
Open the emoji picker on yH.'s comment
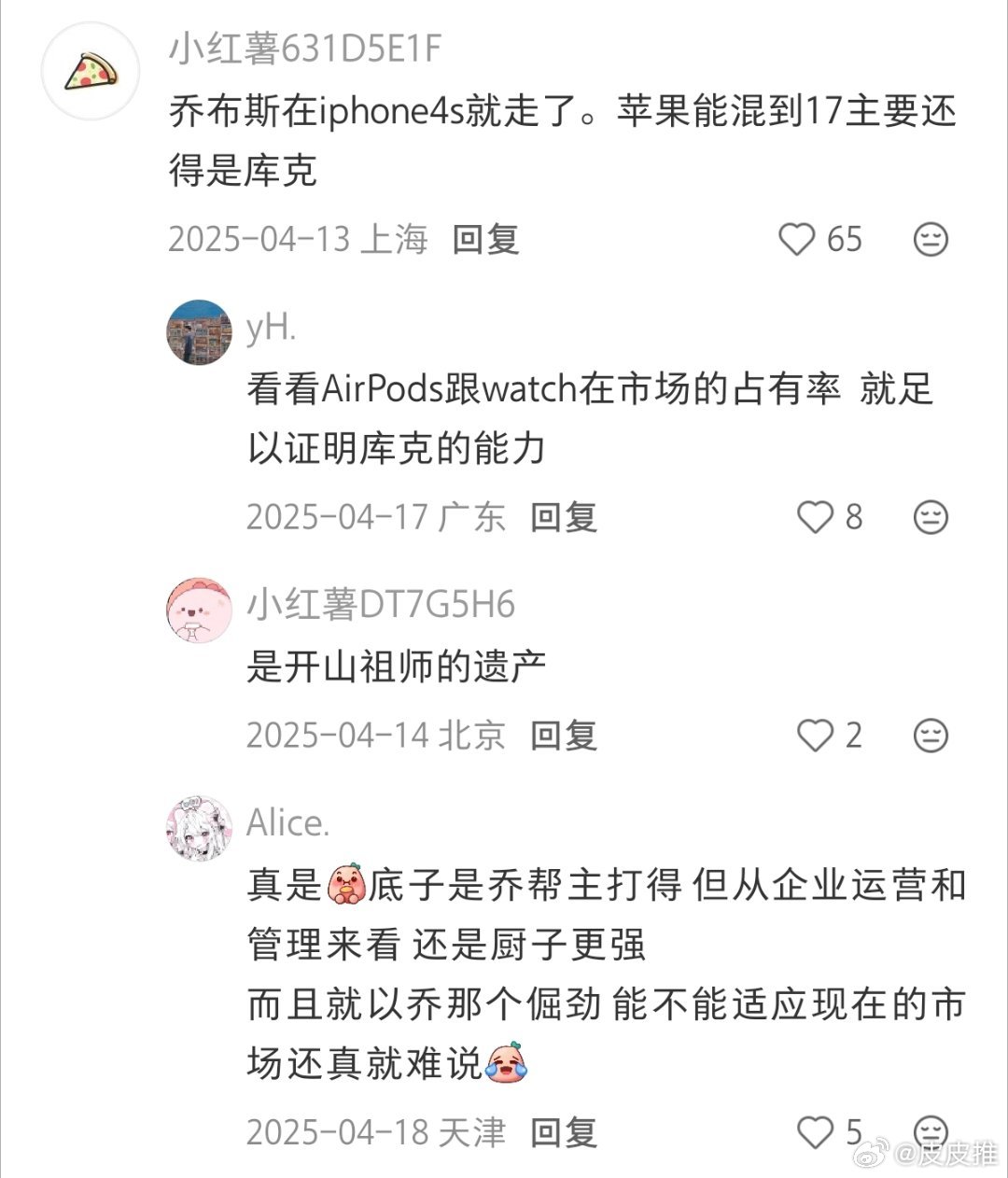[x=930, y=517]
